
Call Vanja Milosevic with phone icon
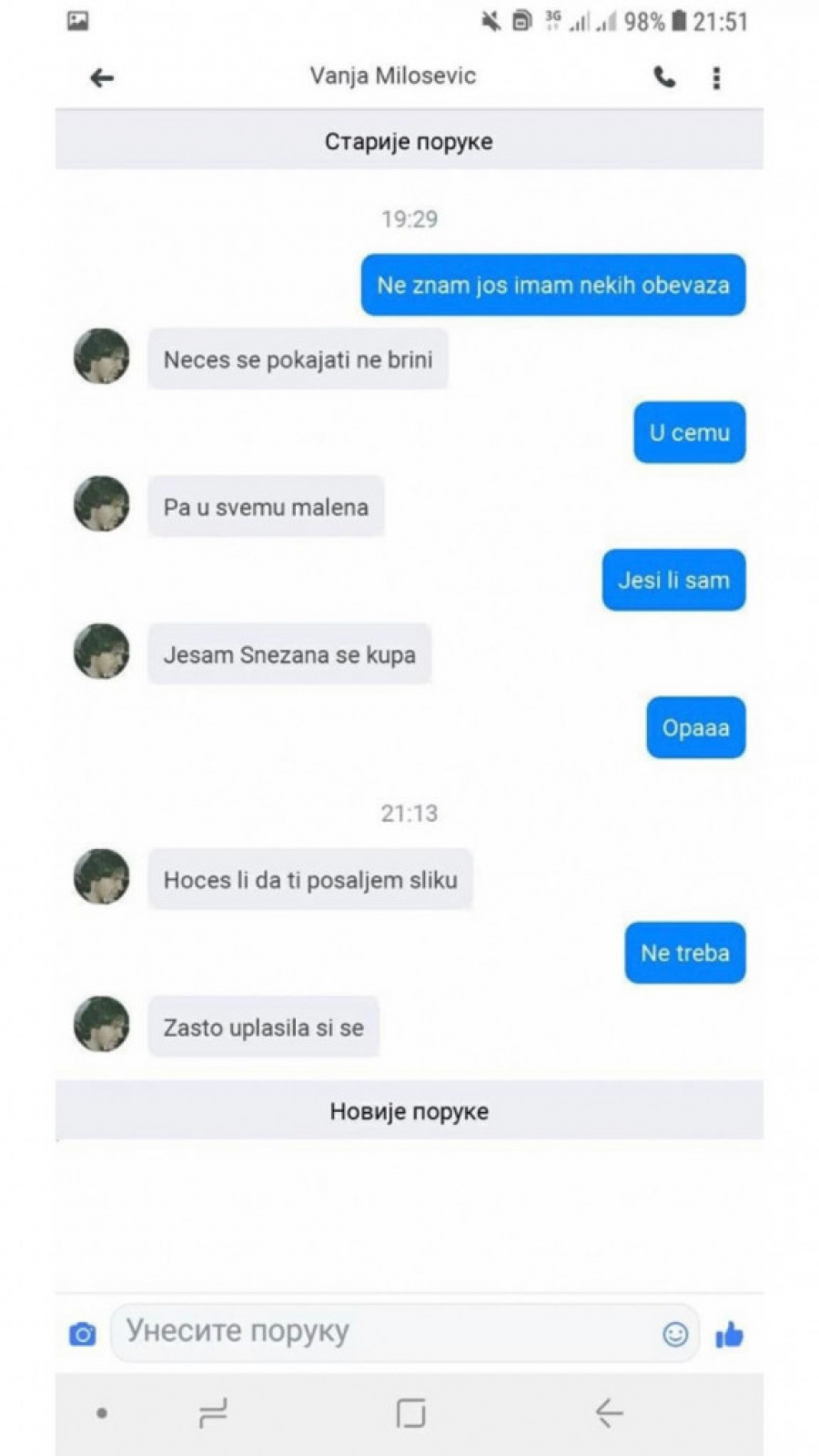(x=664, y=77)
